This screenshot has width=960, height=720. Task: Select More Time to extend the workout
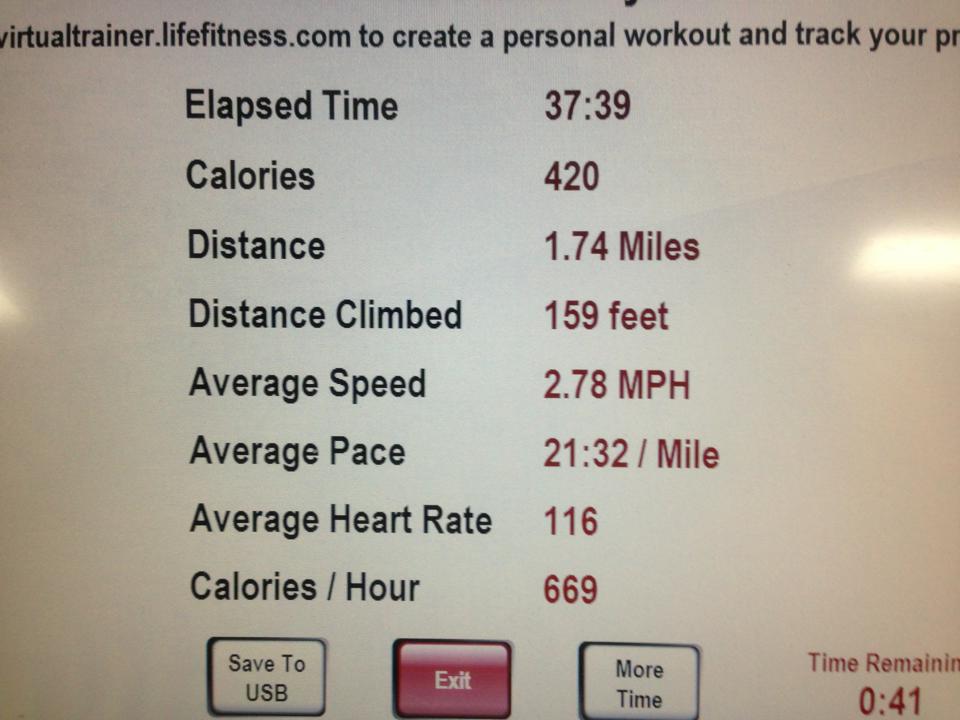pos(639,682)
